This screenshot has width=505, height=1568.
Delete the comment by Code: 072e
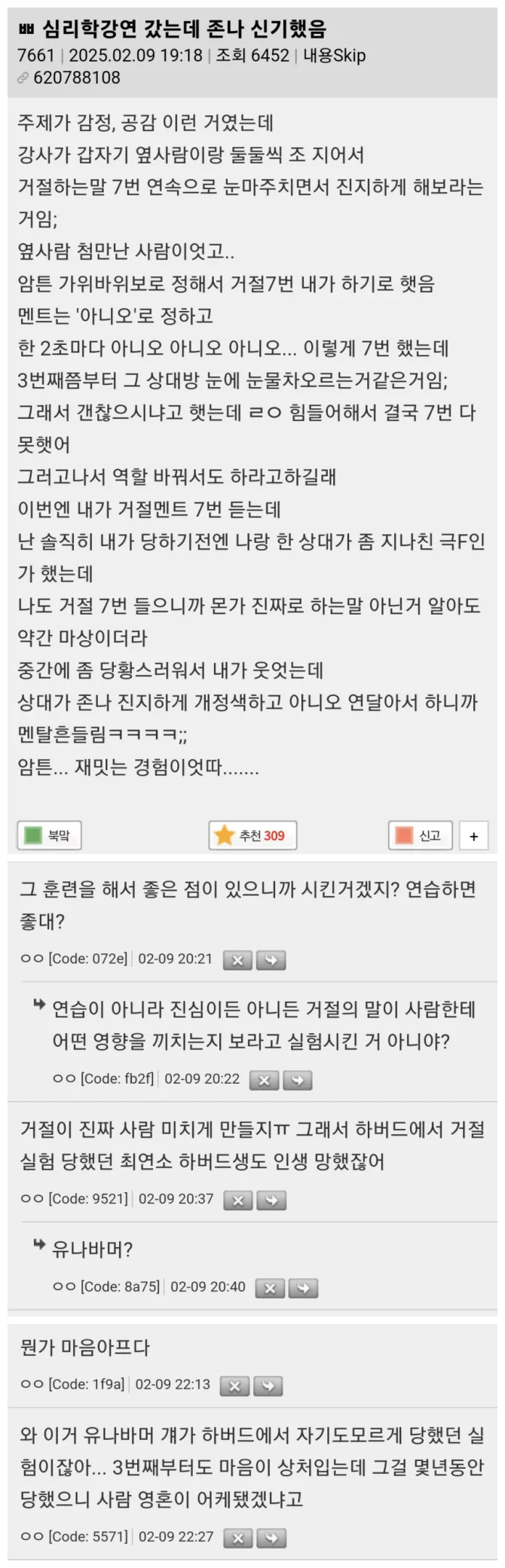click(237, 960)
